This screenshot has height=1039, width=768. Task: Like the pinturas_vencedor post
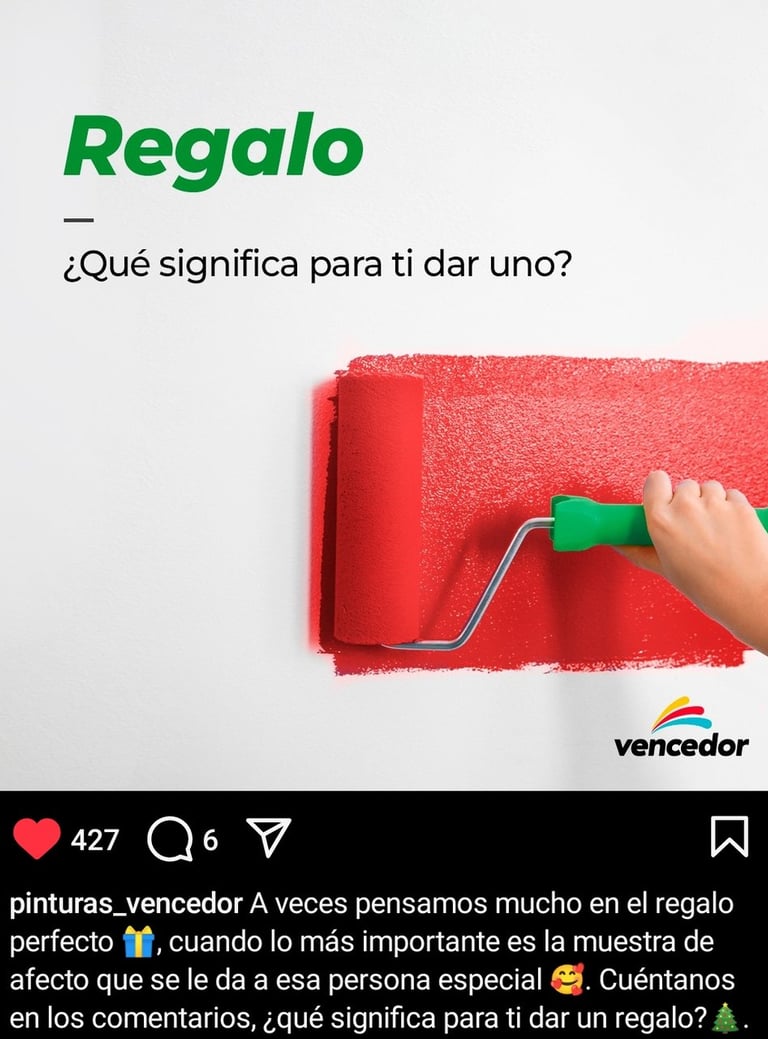[38, 839]
